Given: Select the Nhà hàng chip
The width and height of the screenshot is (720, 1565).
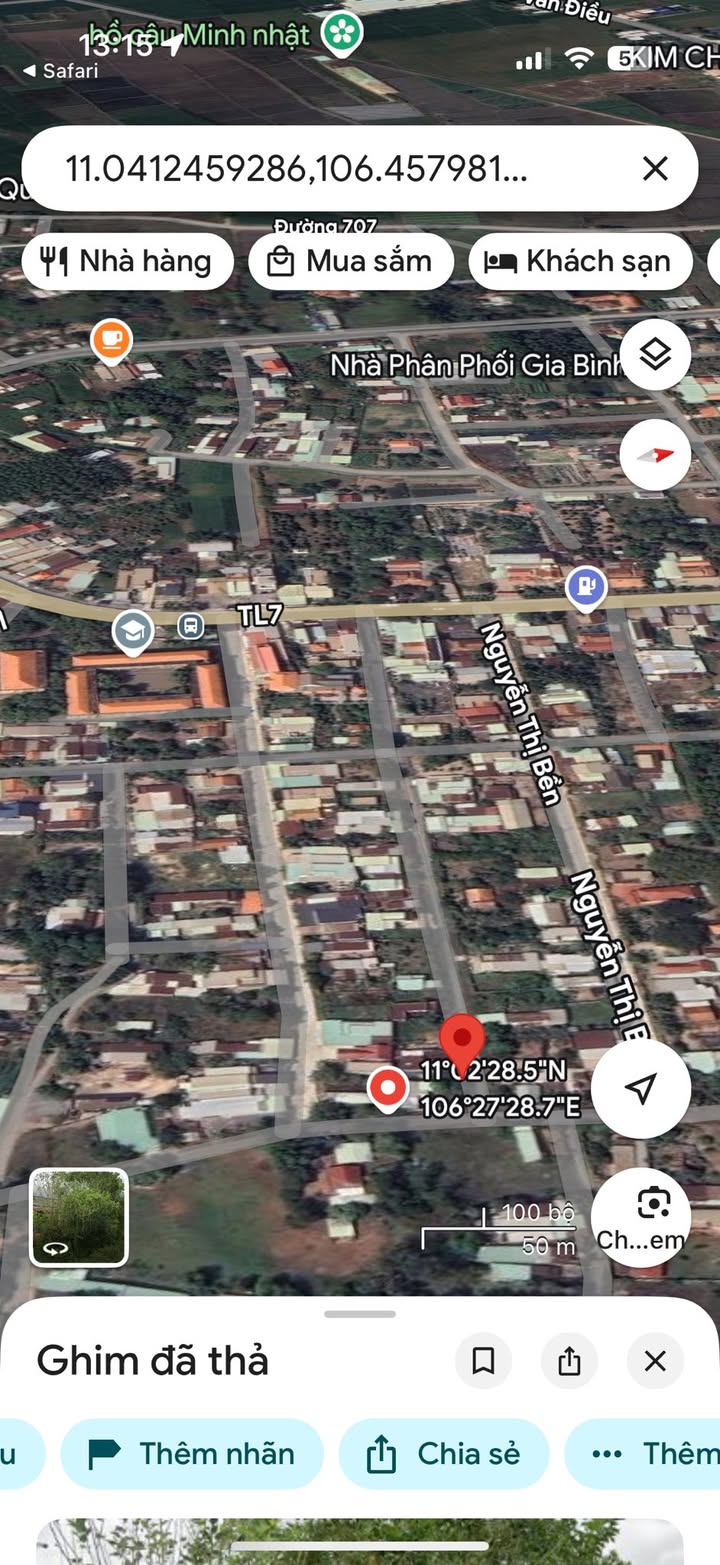Looking at the screenshot, I should [x=127, y=262].
